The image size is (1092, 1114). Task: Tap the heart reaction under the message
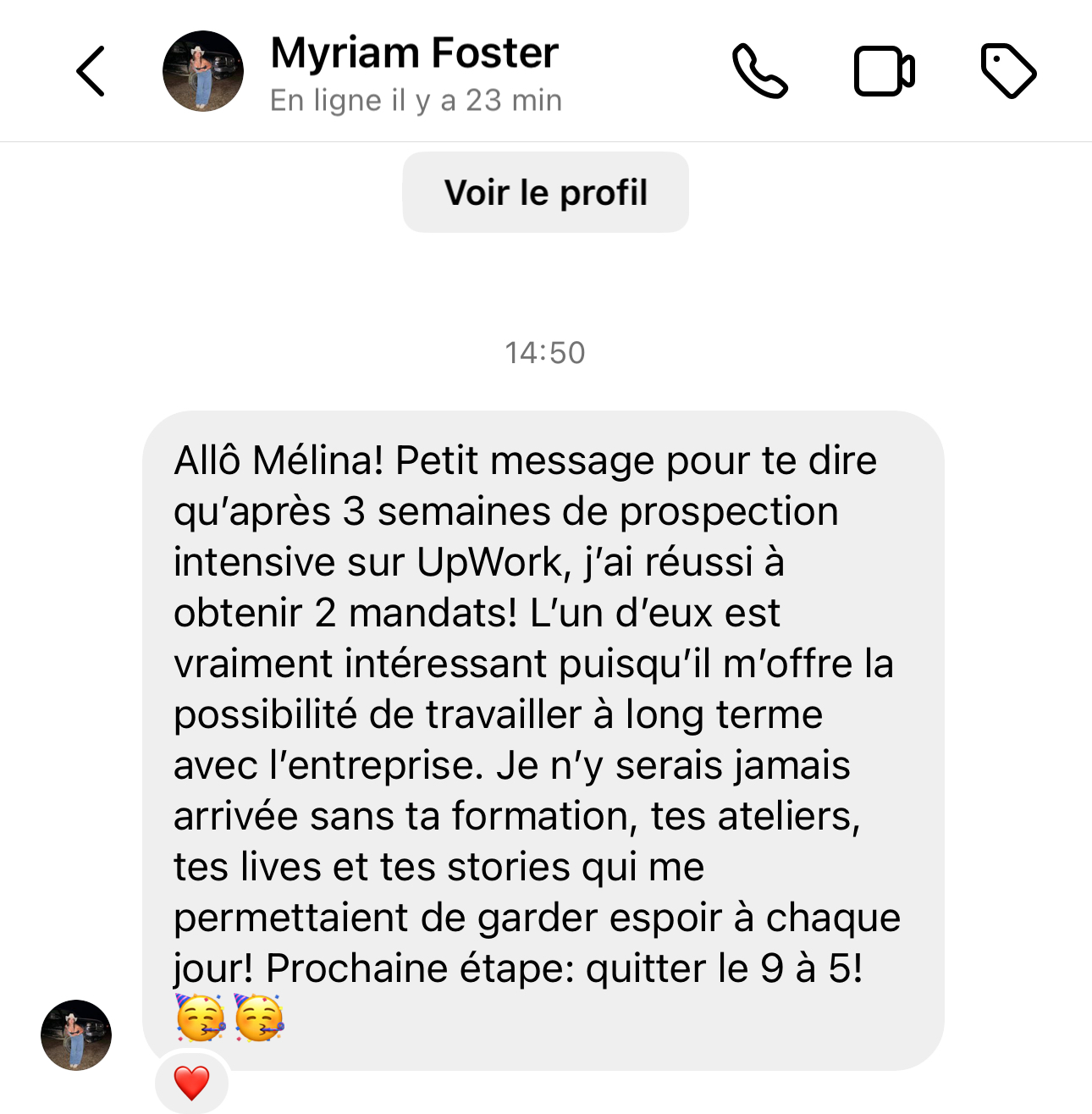191,1083
